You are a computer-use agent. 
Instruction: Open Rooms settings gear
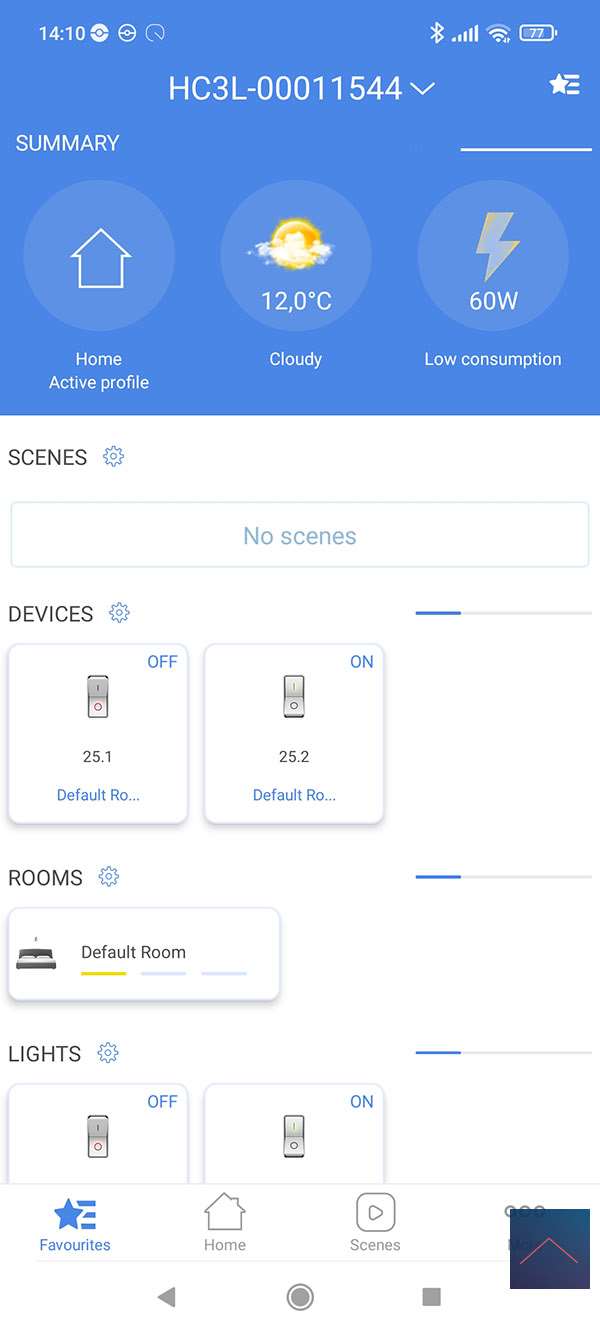108,877
